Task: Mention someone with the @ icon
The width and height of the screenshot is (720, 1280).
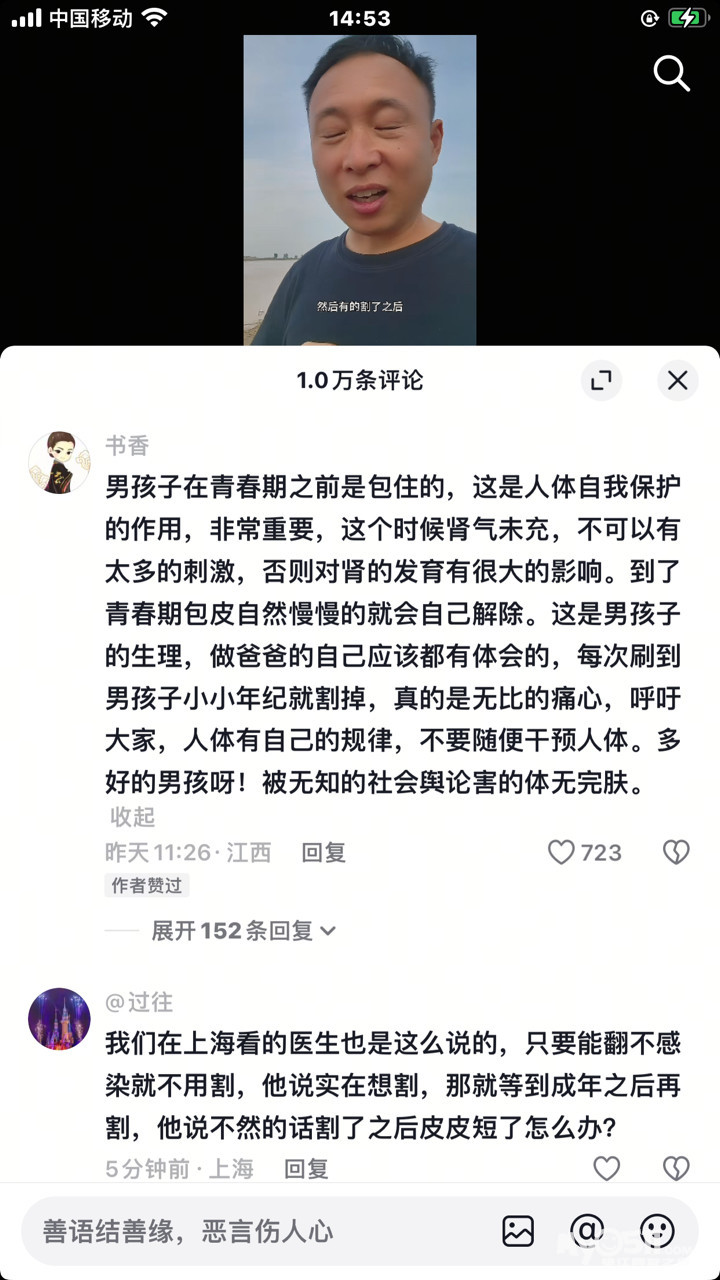Action: point(587,1231)
